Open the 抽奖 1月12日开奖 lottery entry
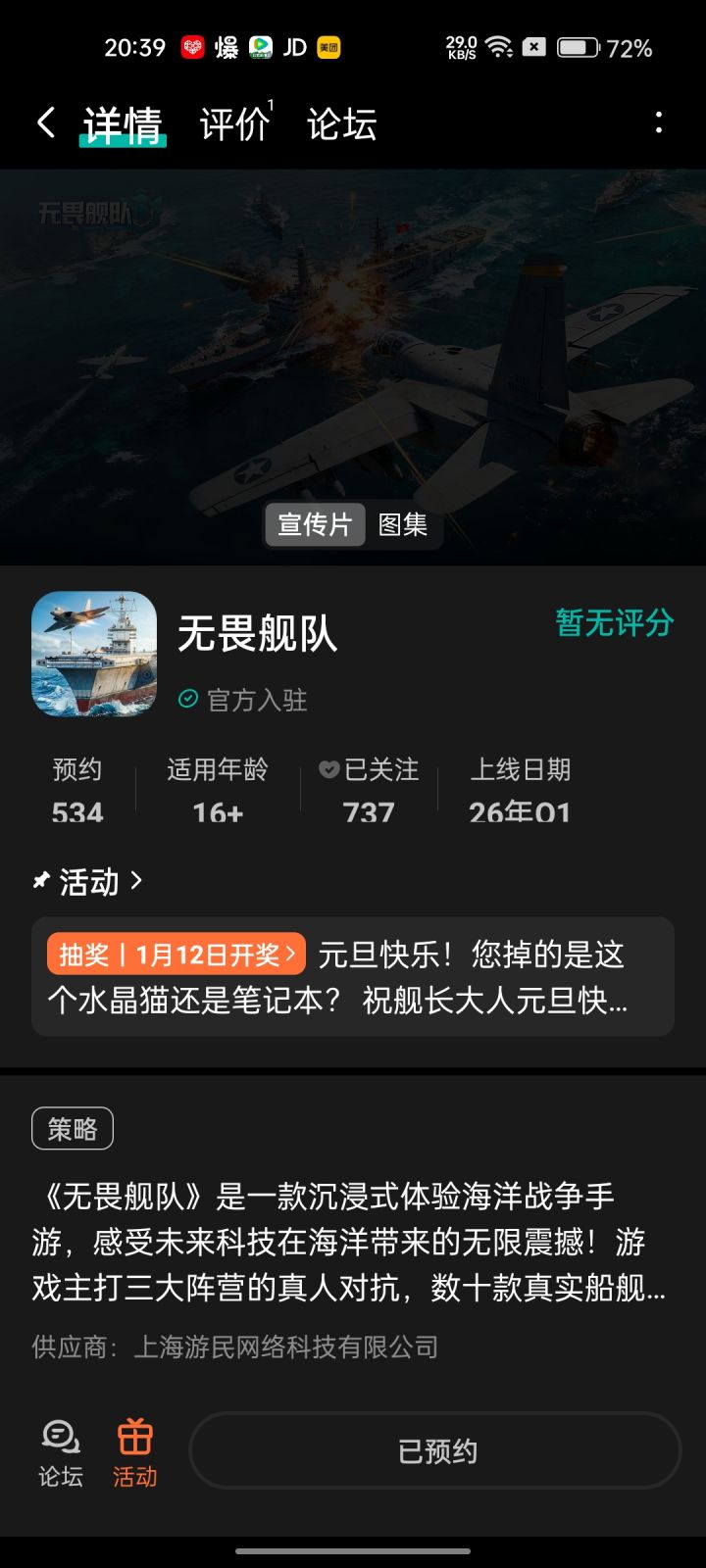The height and width of the screenshot is (1568, 706). click(x=176, y=953)
